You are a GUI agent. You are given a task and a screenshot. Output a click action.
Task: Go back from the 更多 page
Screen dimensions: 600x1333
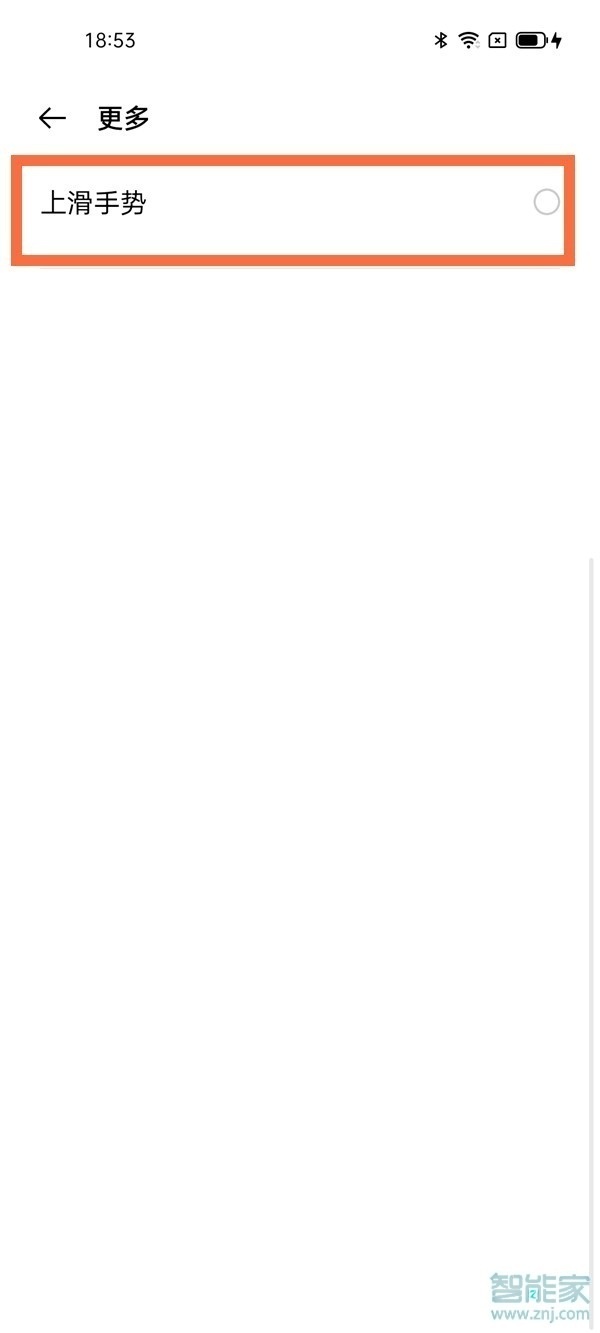(x=52, y=119)
